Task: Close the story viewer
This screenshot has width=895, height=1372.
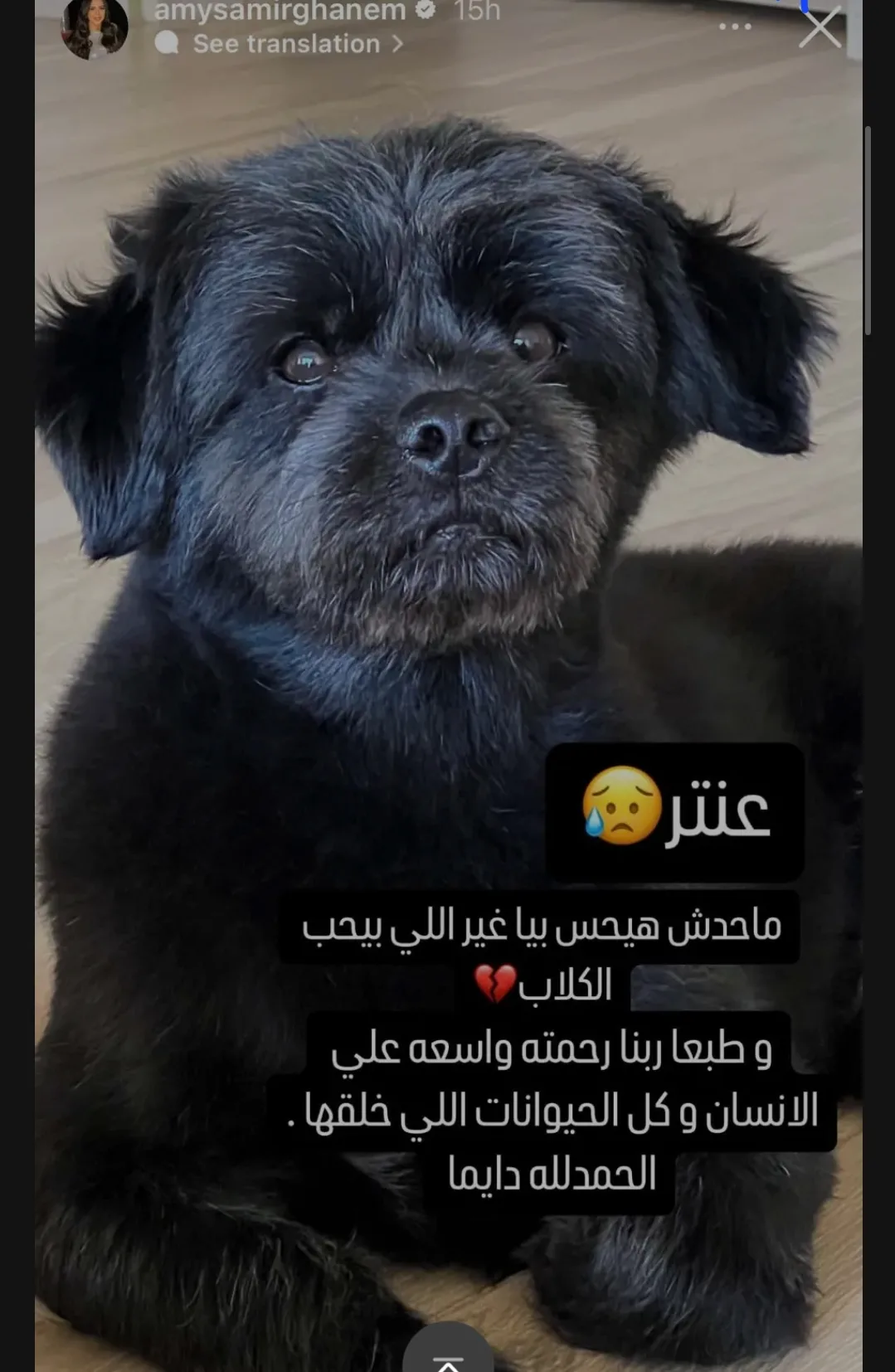Action: 820,27
